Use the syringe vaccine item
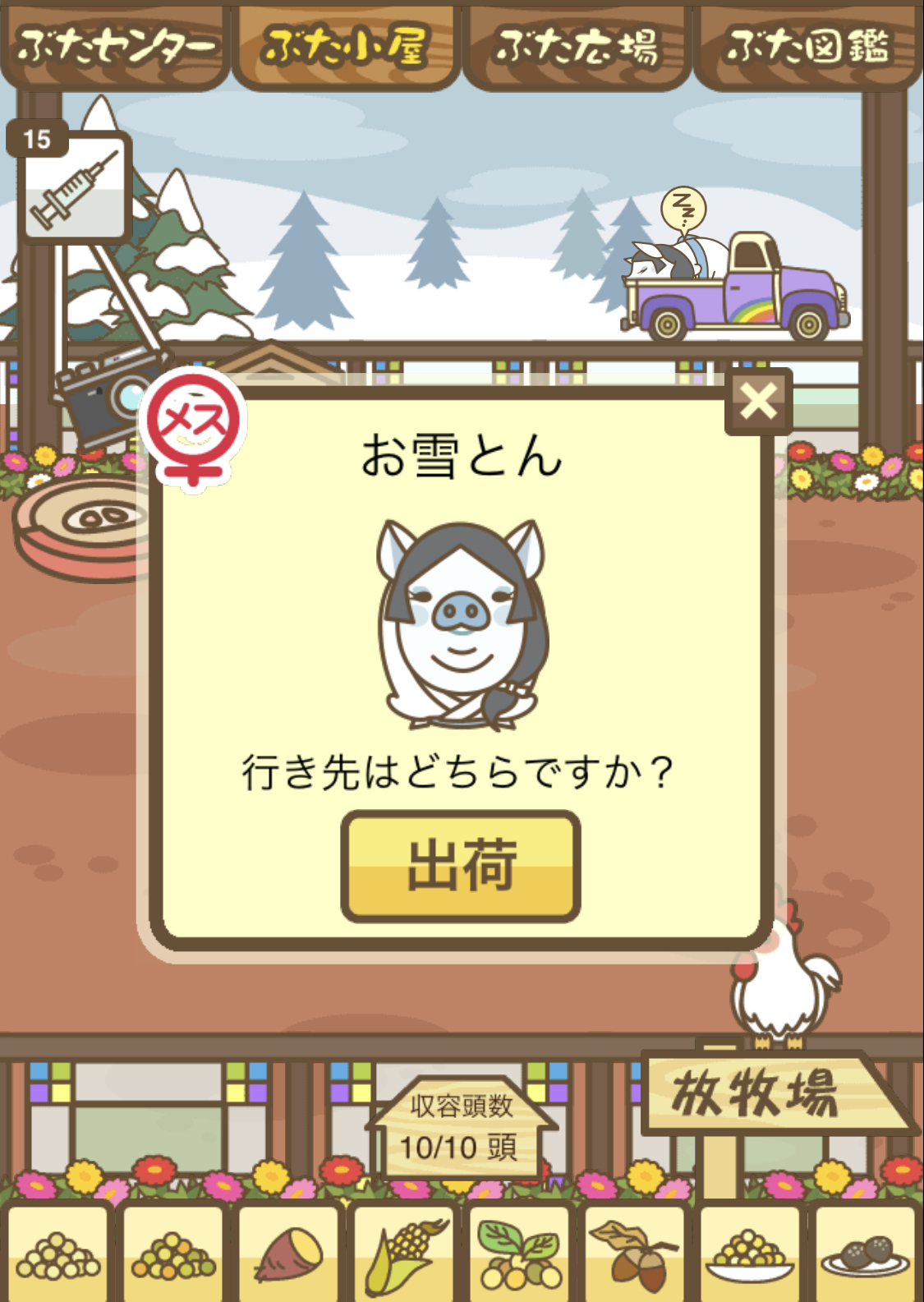Screen dimensions: 924x1302 (x=74, y=187)
